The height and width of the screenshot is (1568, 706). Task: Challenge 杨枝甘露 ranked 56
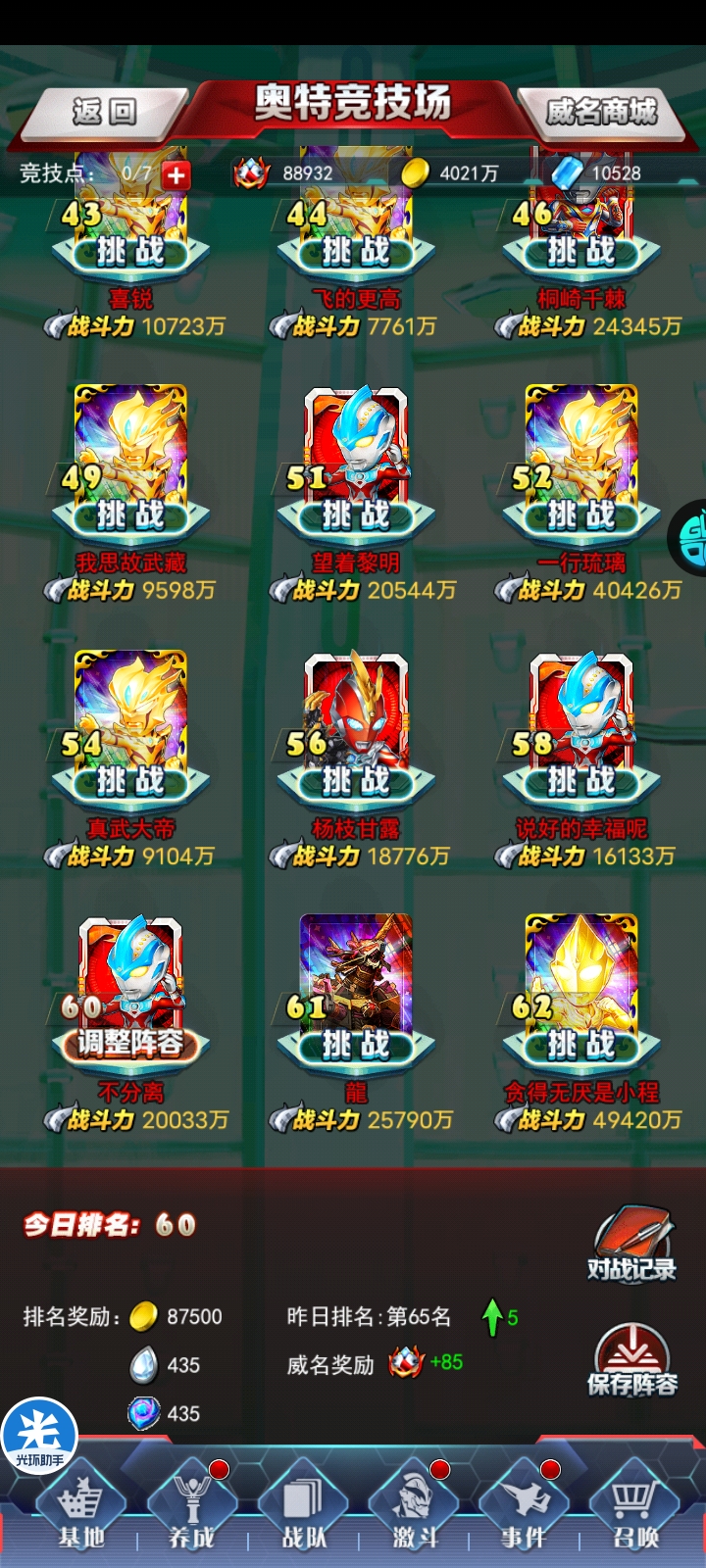[x=356, y=780]
